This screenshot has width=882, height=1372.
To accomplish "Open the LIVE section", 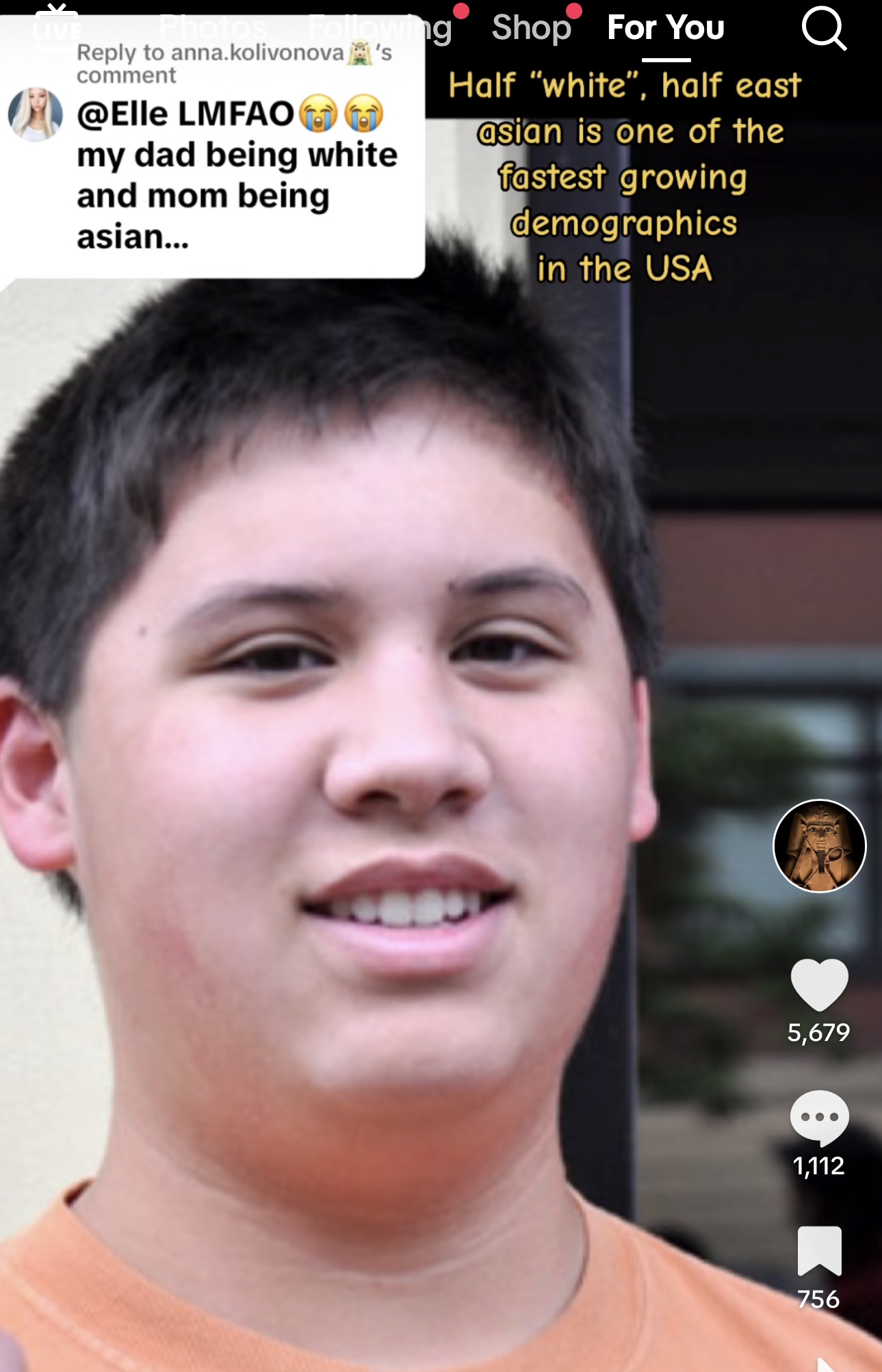I will pos(57,27).
